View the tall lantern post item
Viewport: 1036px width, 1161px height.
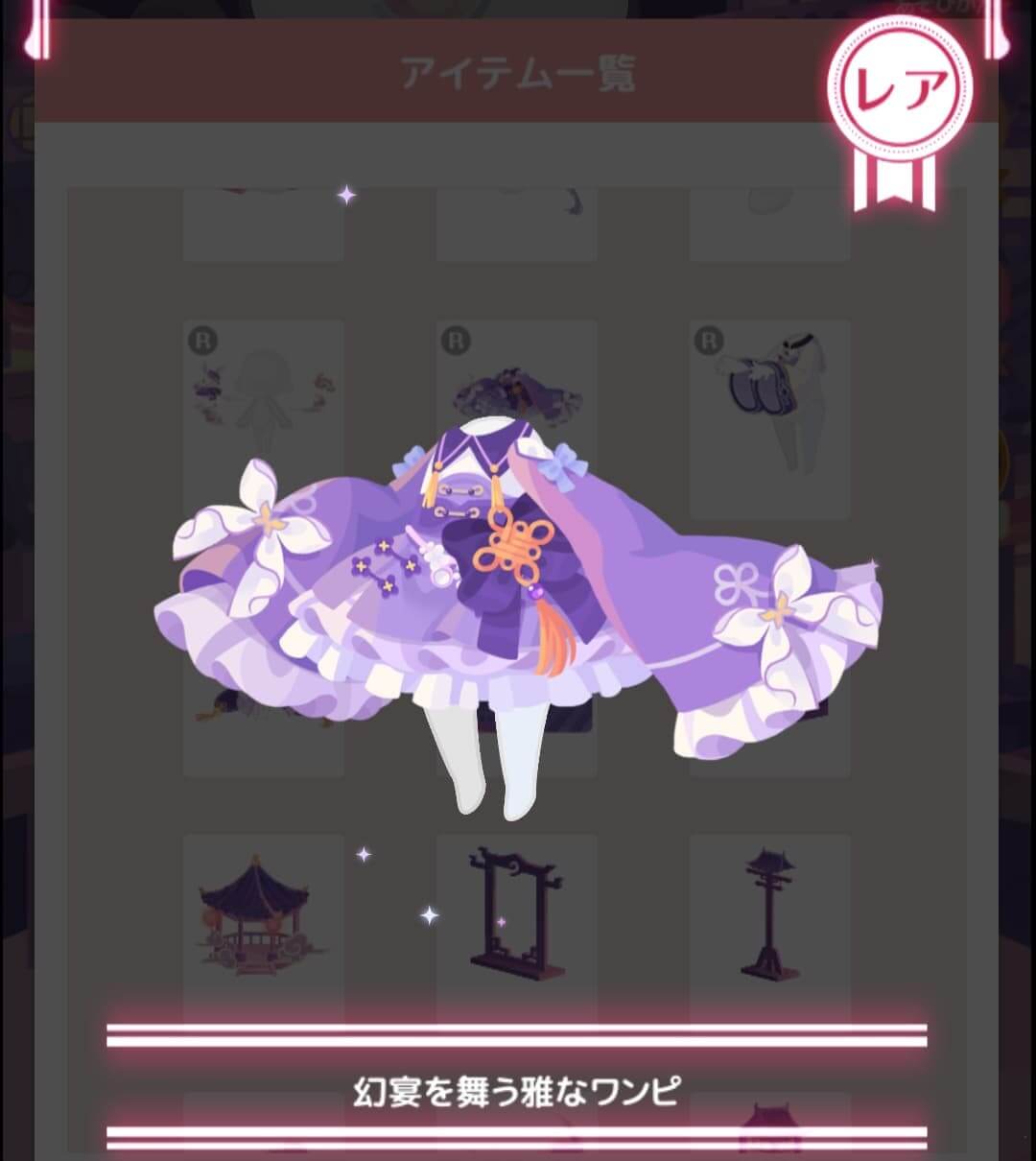tap(769, 912)
